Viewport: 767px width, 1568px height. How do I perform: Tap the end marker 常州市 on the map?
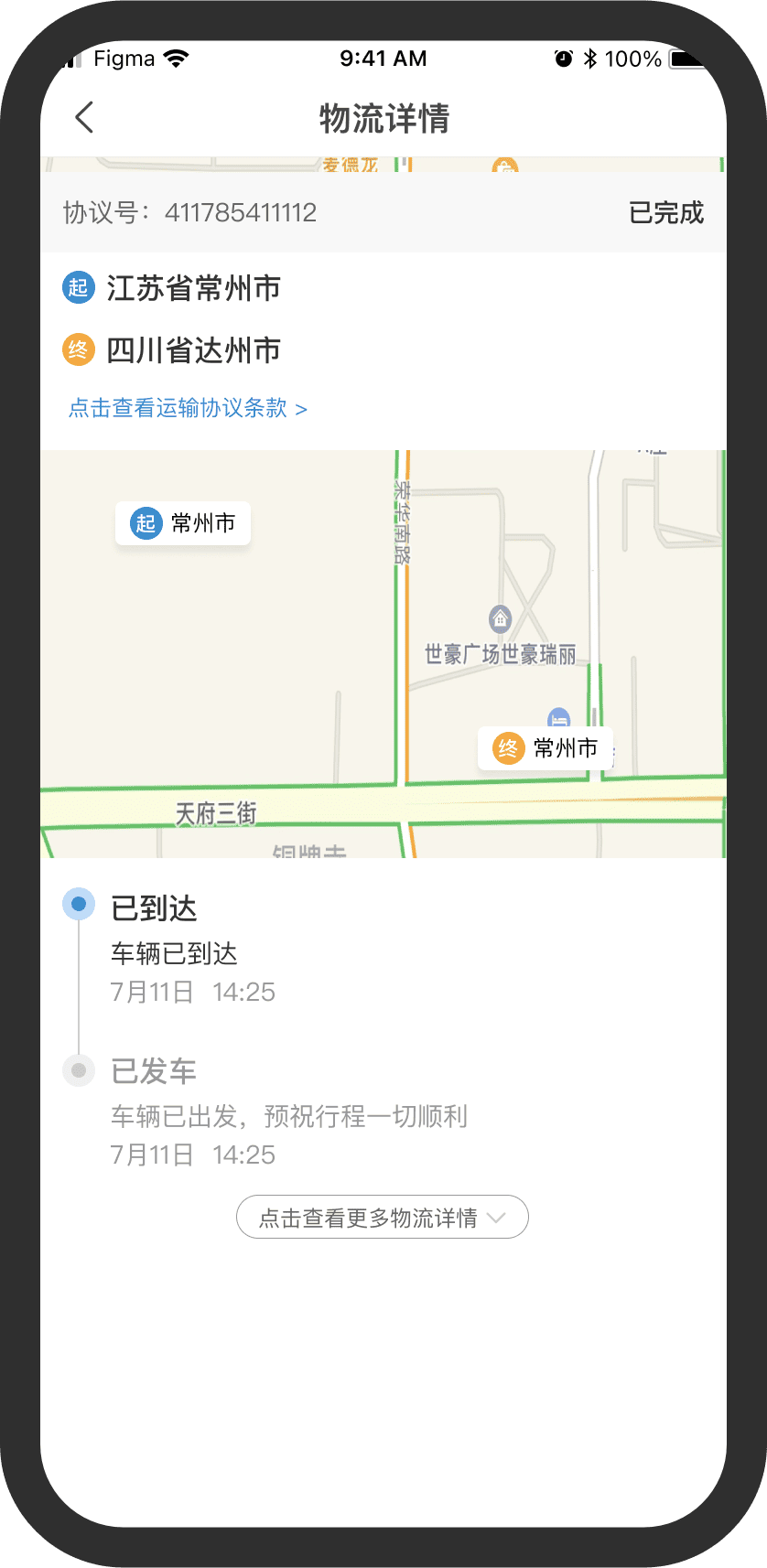[x=546, y=748]
